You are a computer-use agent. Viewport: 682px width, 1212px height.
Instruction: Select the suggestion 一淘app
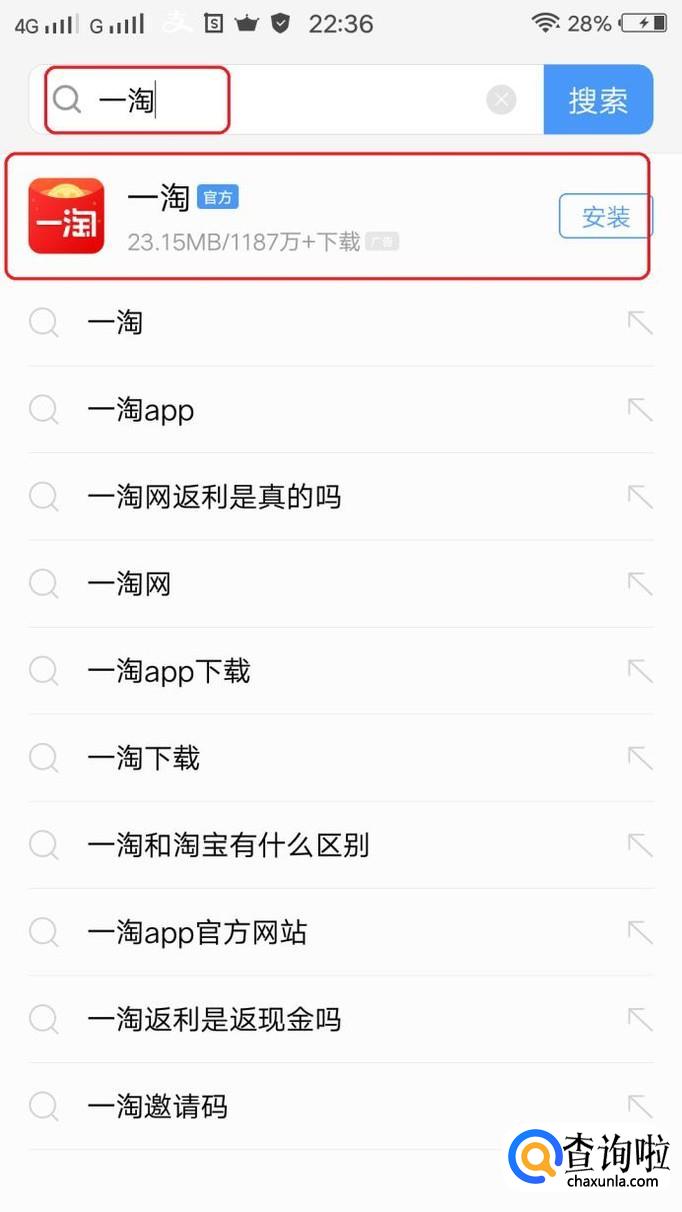341,410
